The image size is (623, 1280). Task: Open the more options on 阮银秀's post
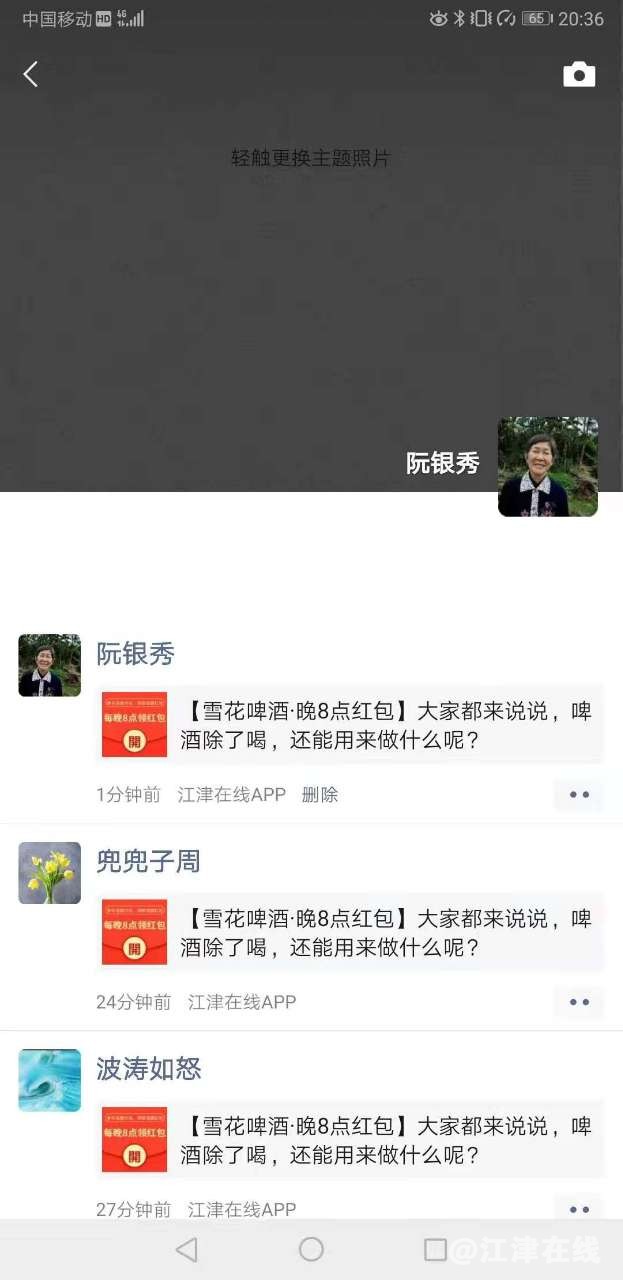579,795
